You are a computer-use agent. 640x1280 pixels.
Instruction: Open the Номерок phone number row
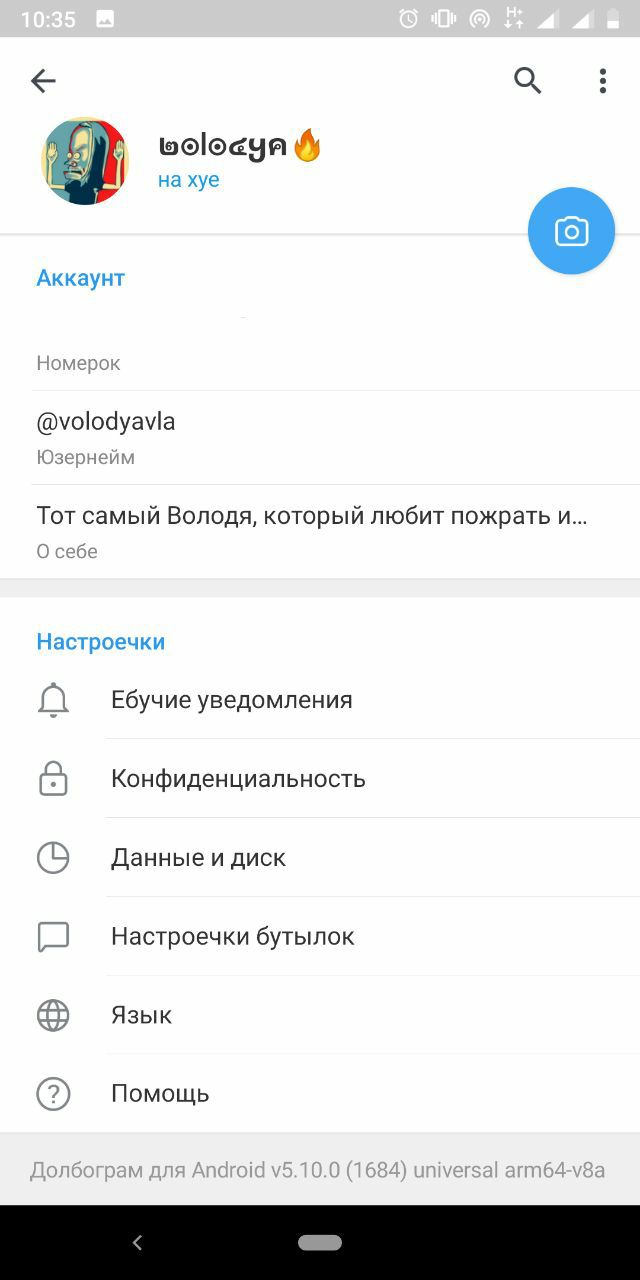(x=320, y=345)
